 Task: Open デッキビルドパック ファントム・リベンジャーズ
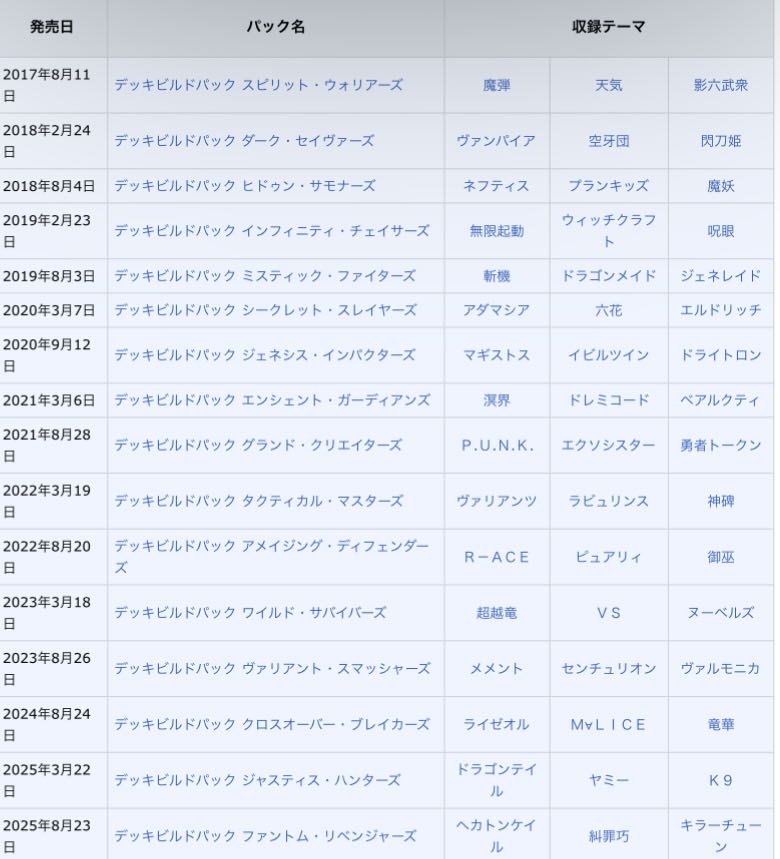click(265, 836)
